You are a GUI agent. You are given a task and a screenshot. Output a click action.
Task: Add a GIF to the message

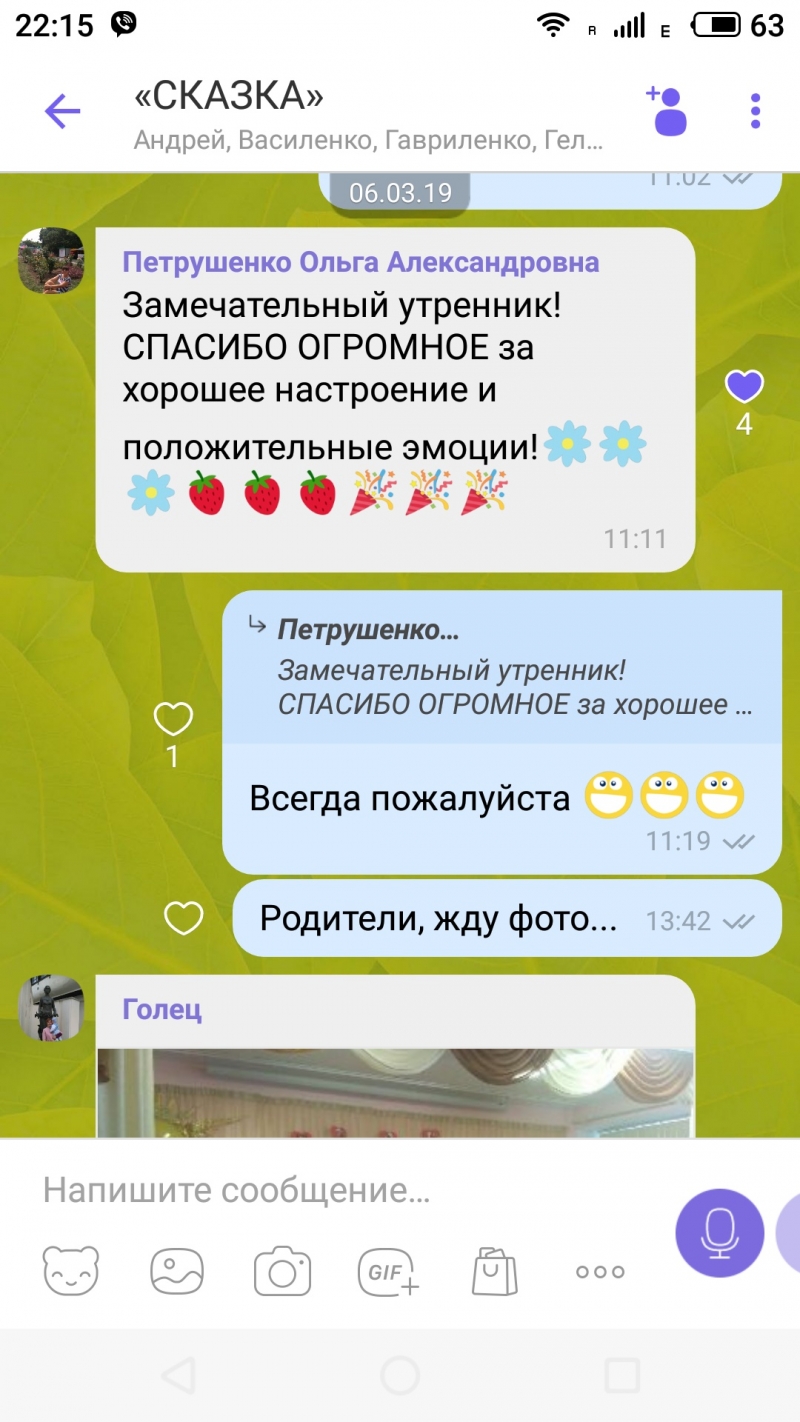[389, 1272]
